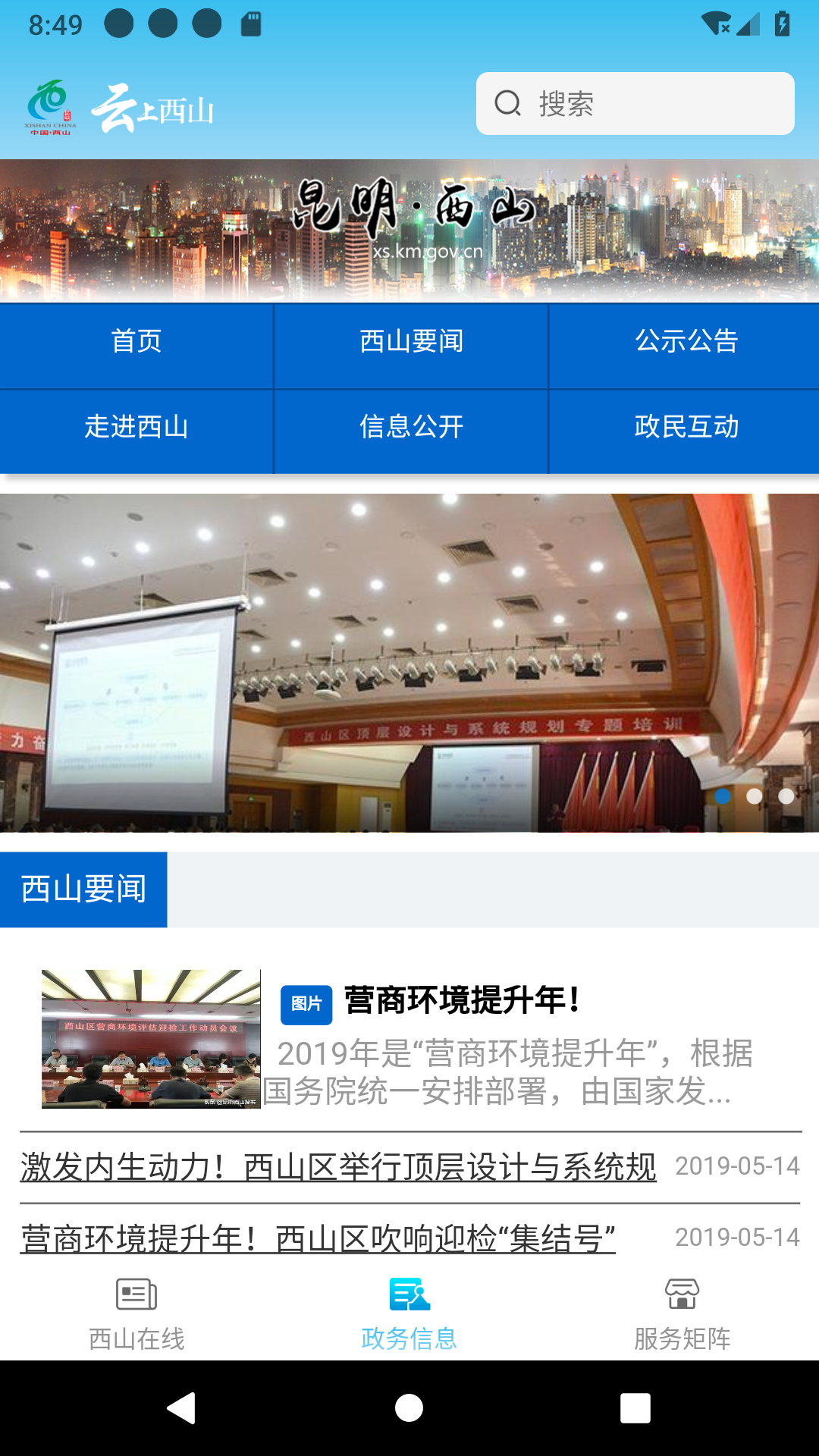Open the meeting photo thumbnail
Viewport: 819px width, 1456px height.
[152, 1039]
